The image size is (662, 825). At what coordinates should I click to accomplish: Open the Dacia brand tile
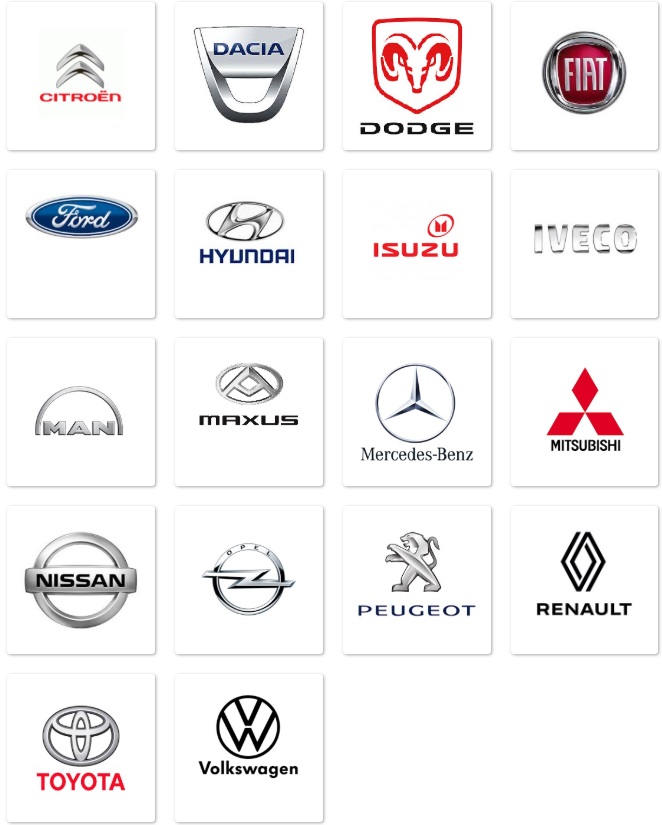coord(249,76)
